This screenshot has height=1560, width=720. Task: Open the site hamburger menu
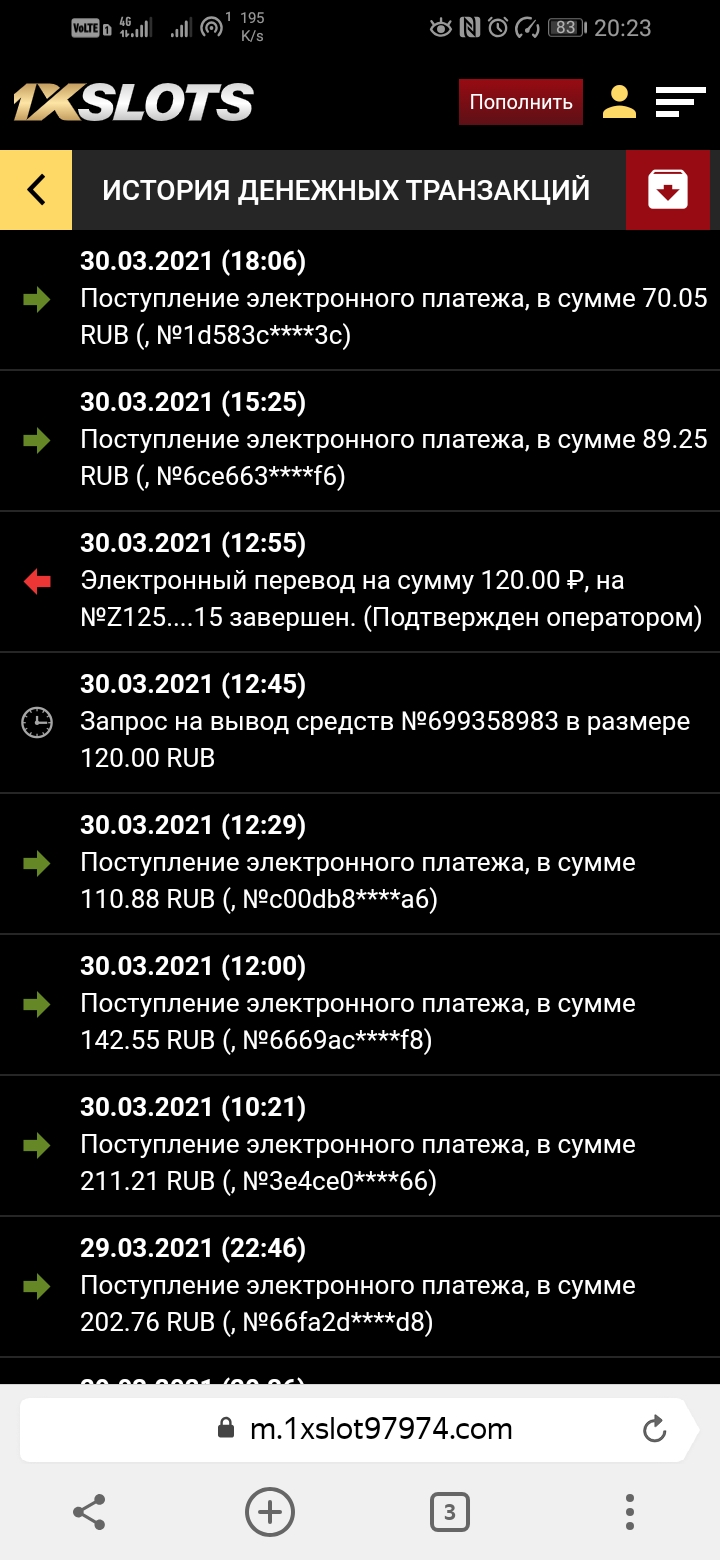tap(680, 102)
